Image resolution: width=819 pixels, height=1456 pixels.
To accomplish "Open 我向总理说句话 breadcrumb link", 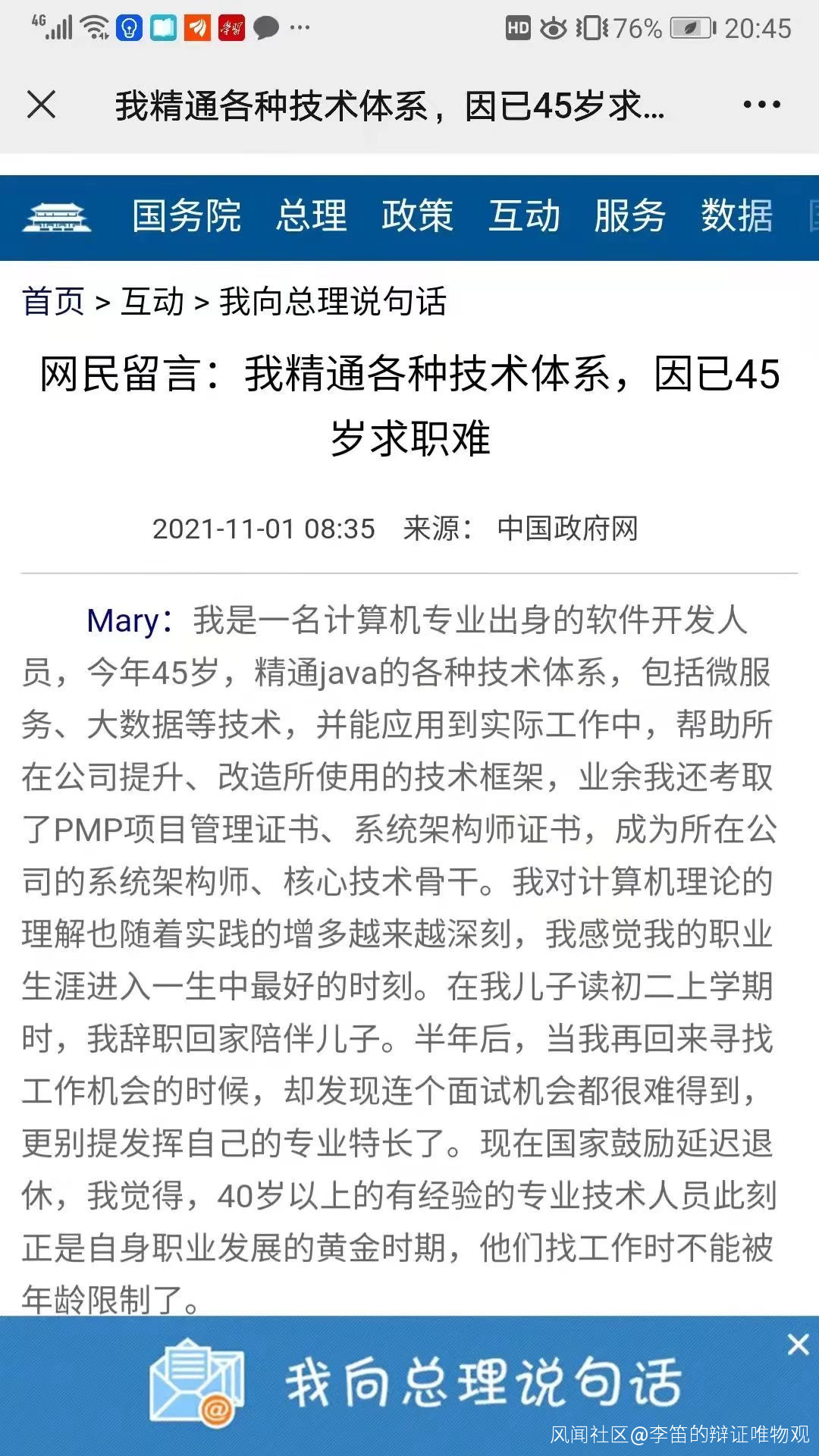I will tap(333, 302).
